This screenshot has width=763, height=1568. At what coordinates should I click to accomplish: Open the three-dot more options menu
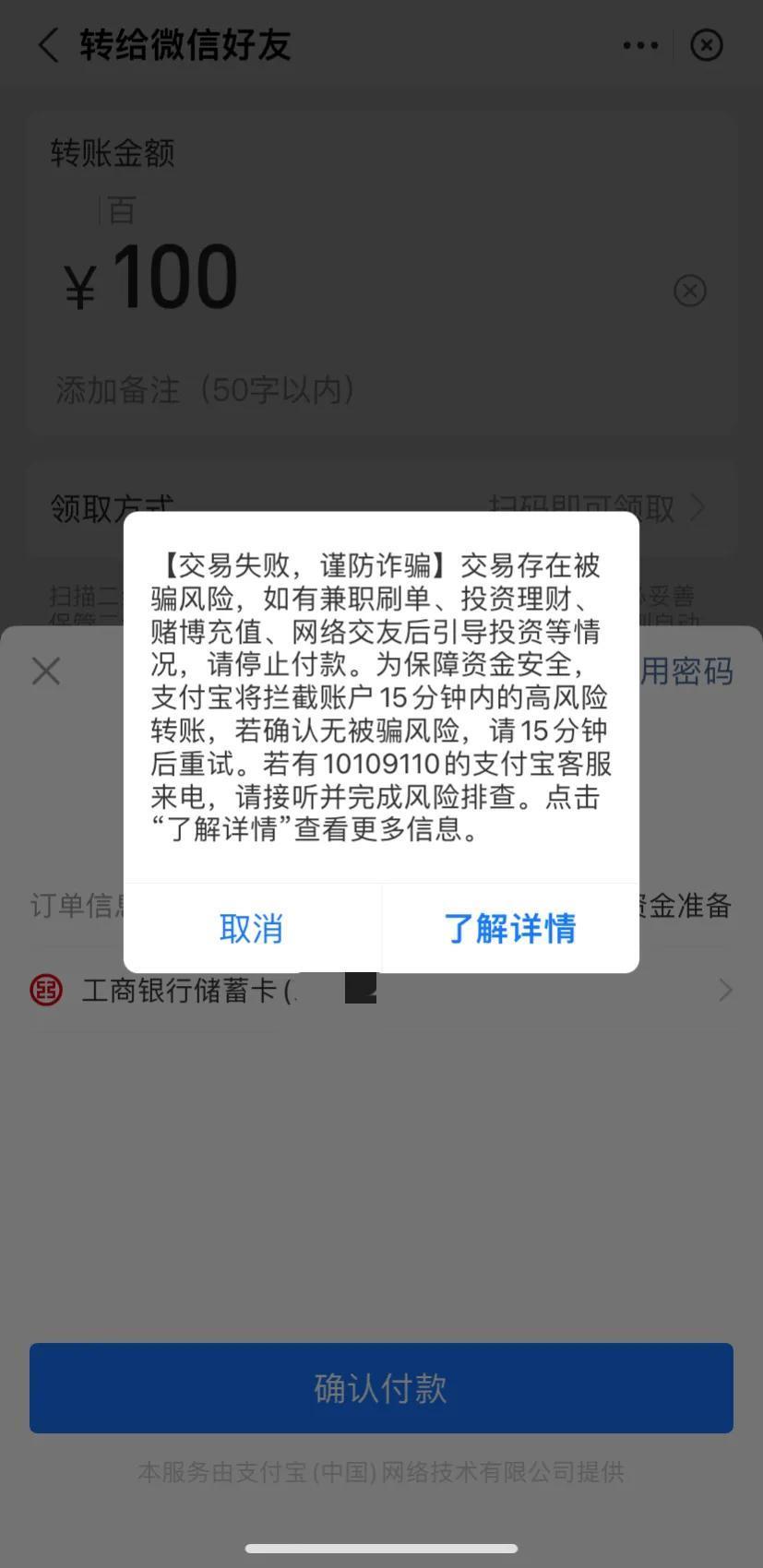[640, 45]
